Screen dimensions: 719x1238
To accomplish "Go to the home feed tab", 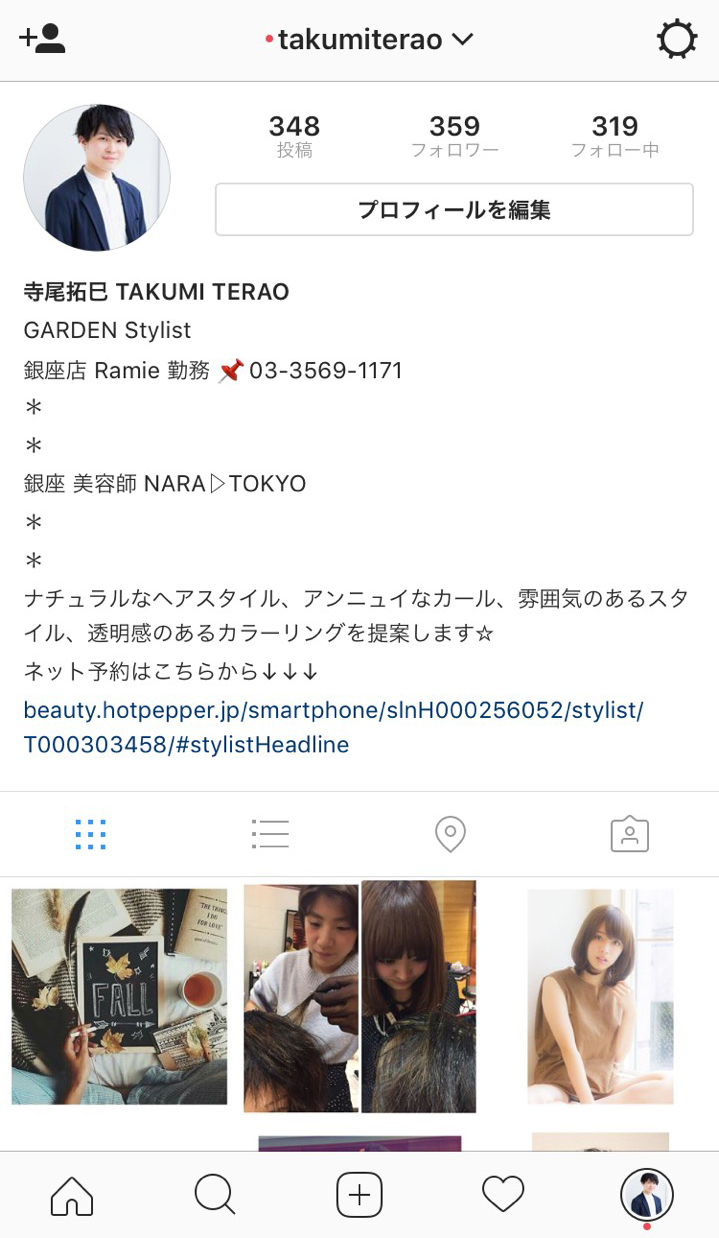I will [x=72, y=1194].
